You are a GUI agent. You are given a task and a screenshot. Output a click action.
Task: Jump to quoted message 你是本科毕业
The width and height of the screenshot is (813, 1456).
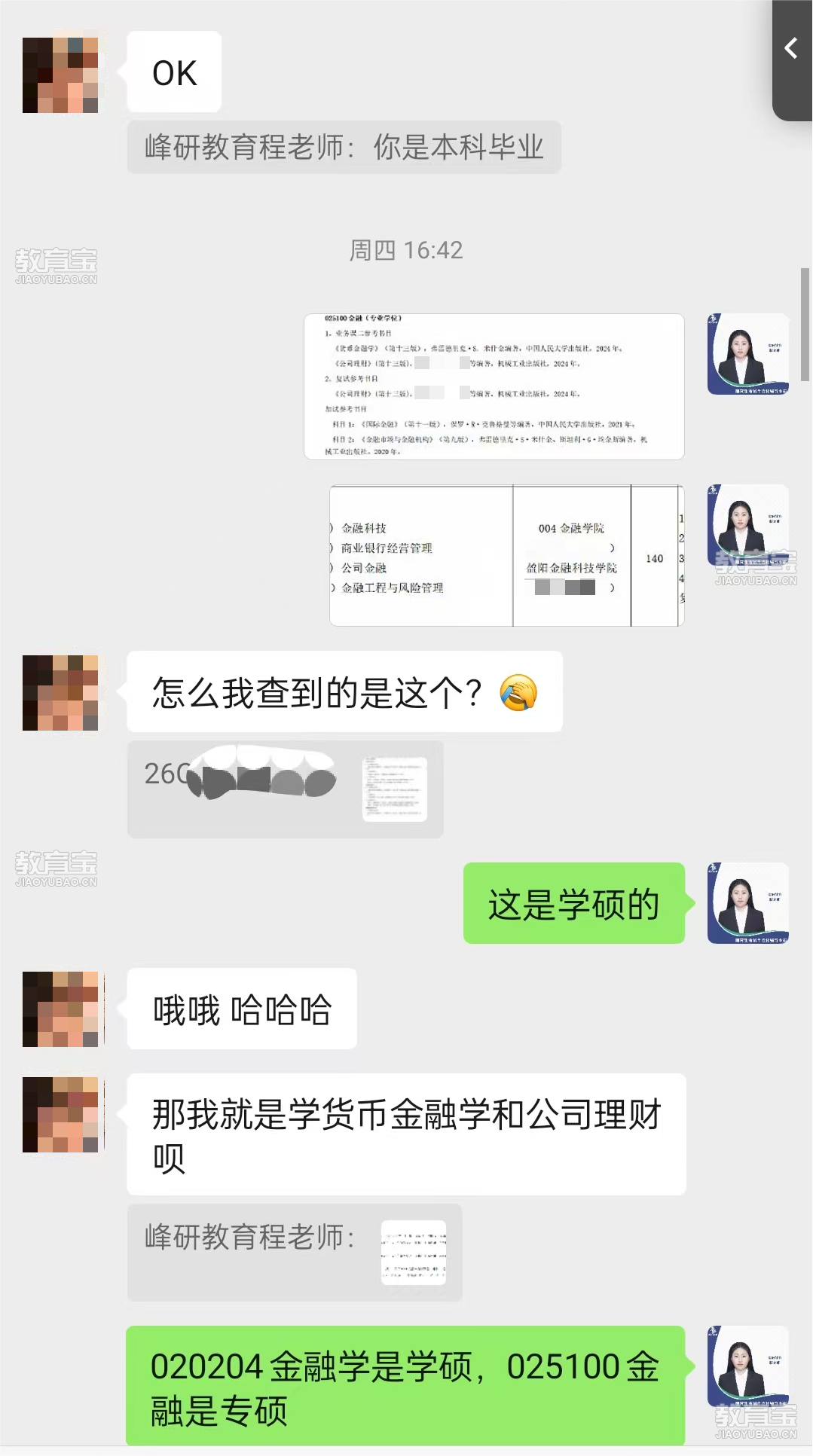coord(344,148)
